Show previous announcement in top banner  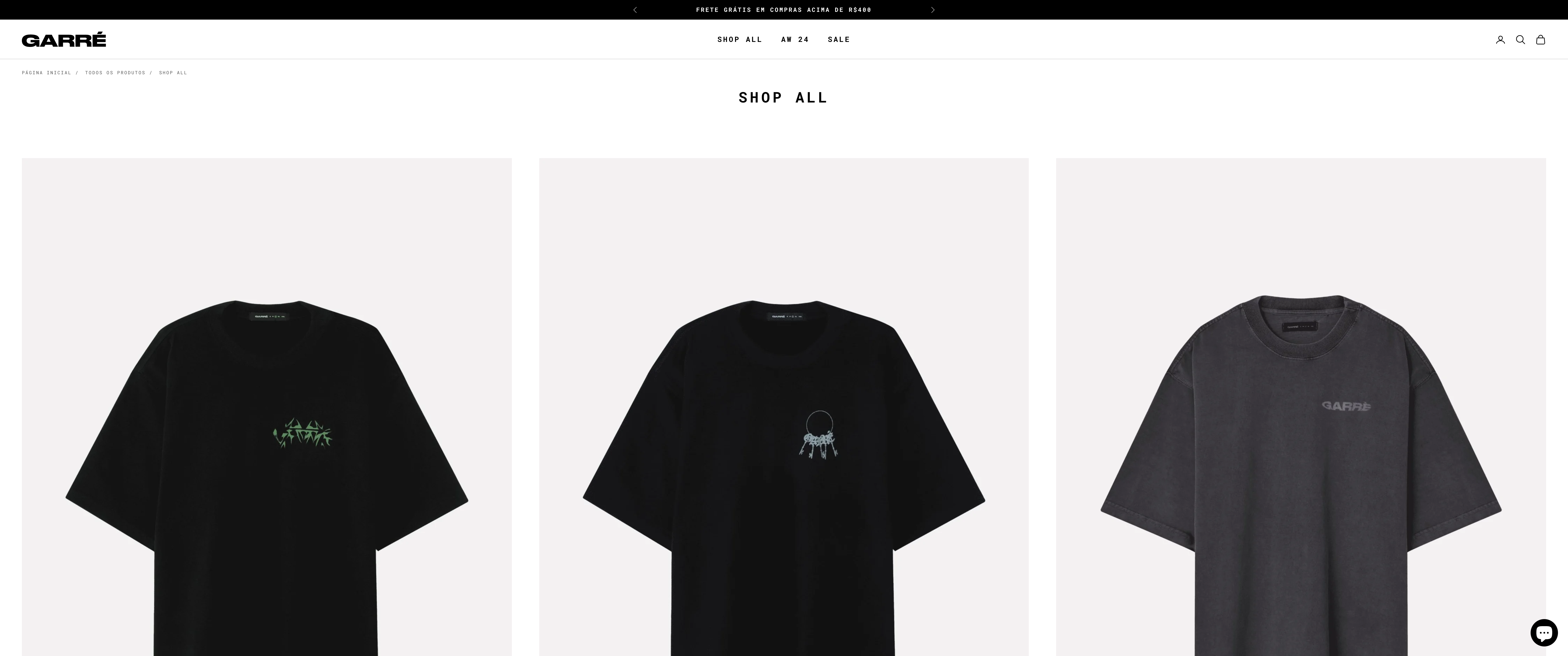click(x=635, y=10)
